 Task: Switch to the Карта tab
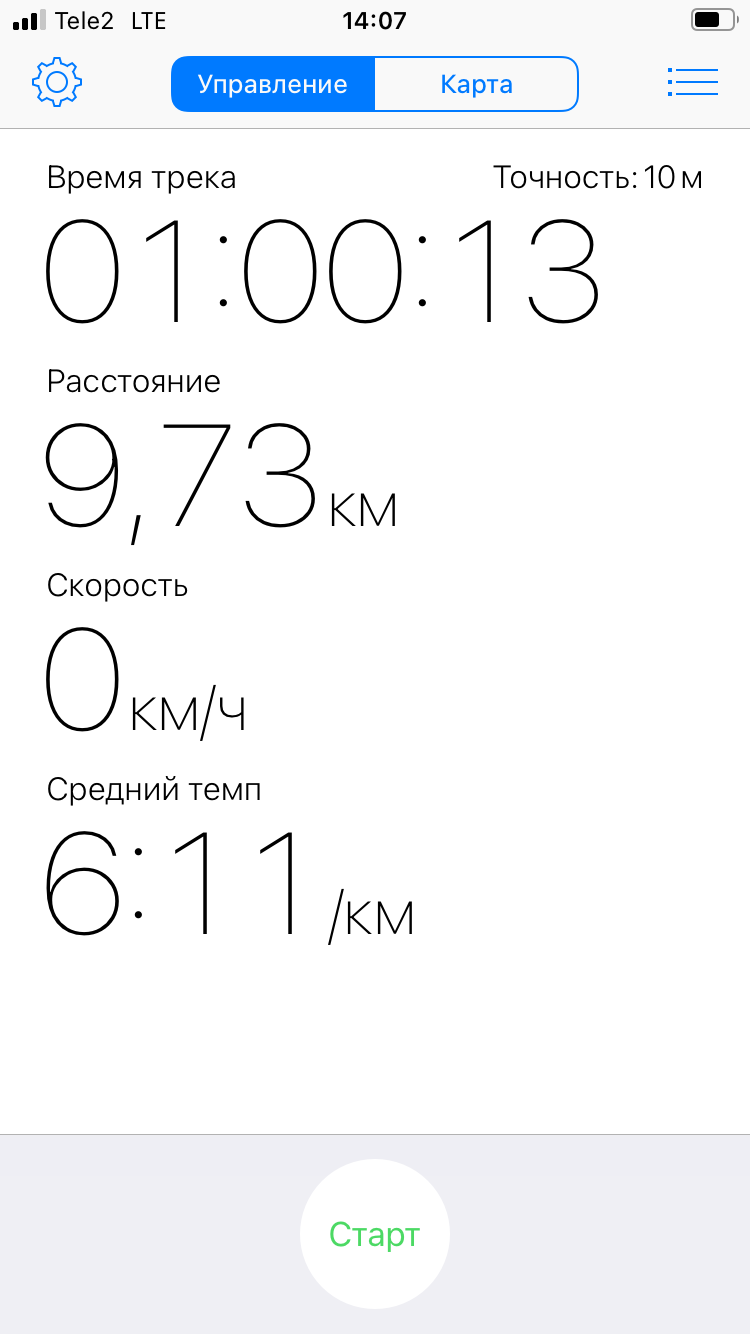pyautogui.click(x=476, y=84)
